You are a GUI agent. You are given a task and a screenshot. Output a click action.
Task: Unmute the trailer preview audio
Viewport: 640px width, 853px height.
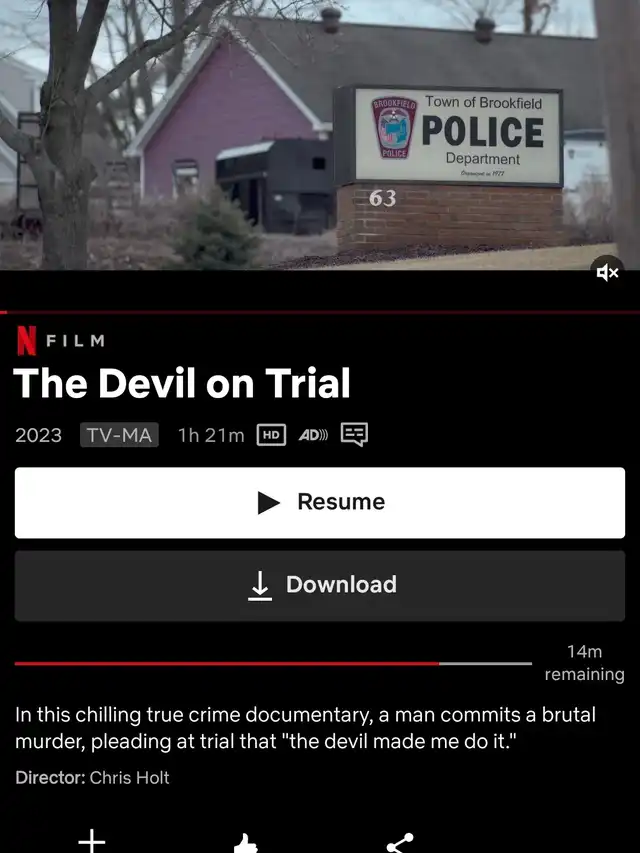[607, 272]
